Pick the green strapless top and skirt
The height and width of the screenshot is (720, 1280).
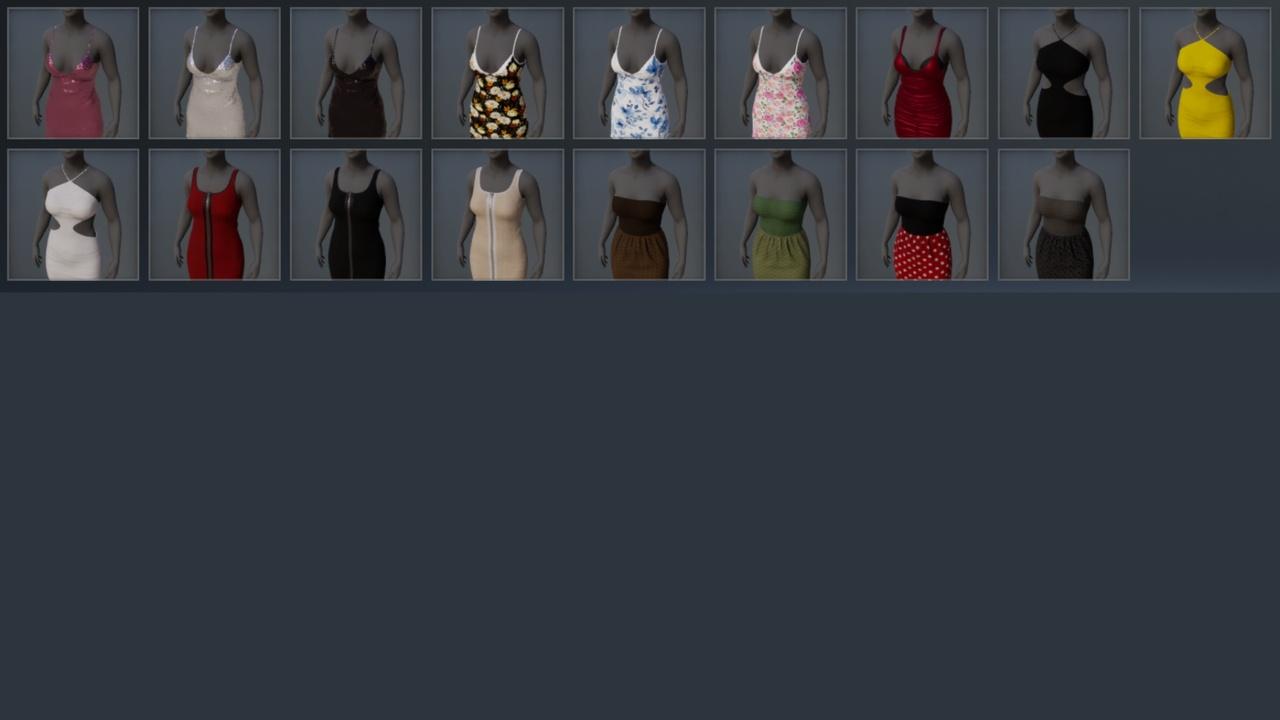coord(780,215)
